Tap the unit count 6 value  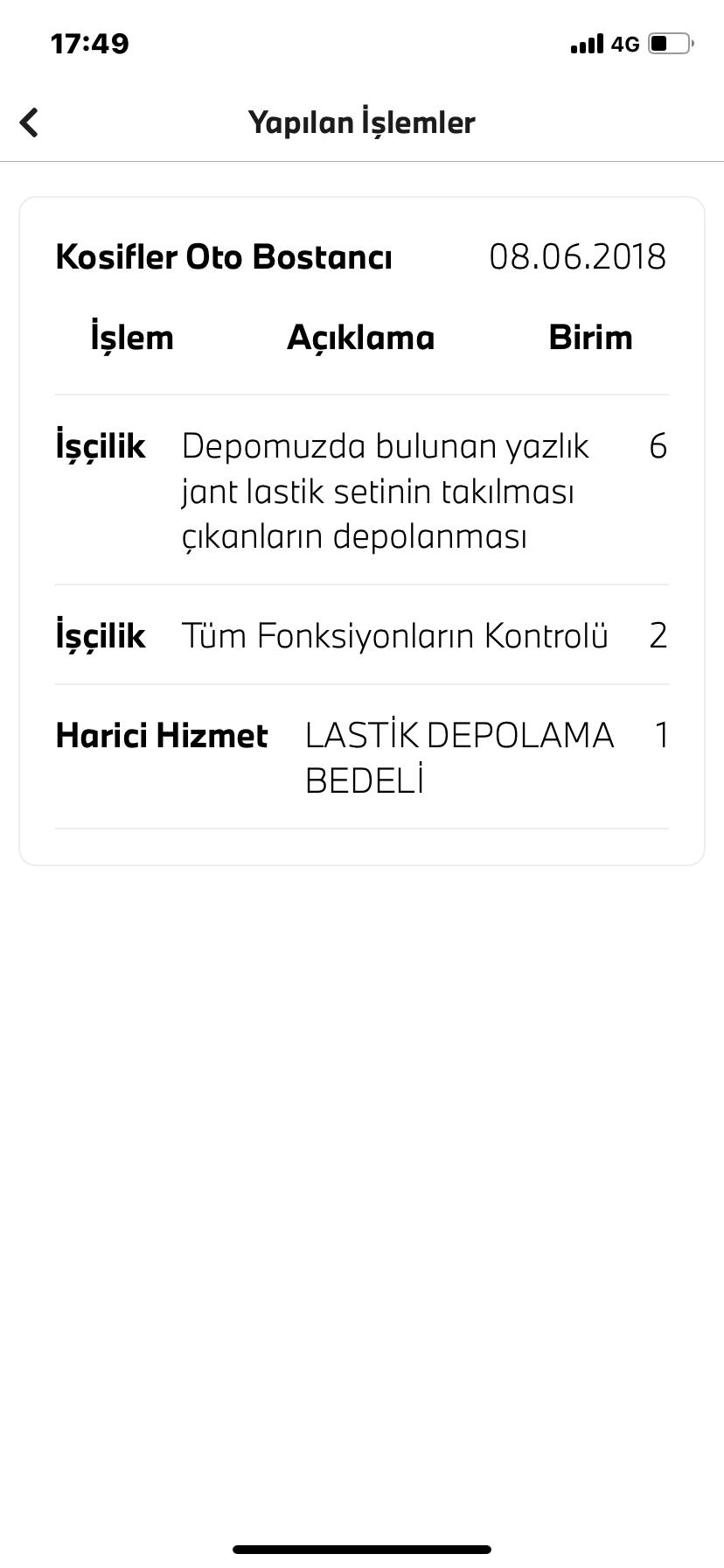pyautogui.click(x=660, y=446)
